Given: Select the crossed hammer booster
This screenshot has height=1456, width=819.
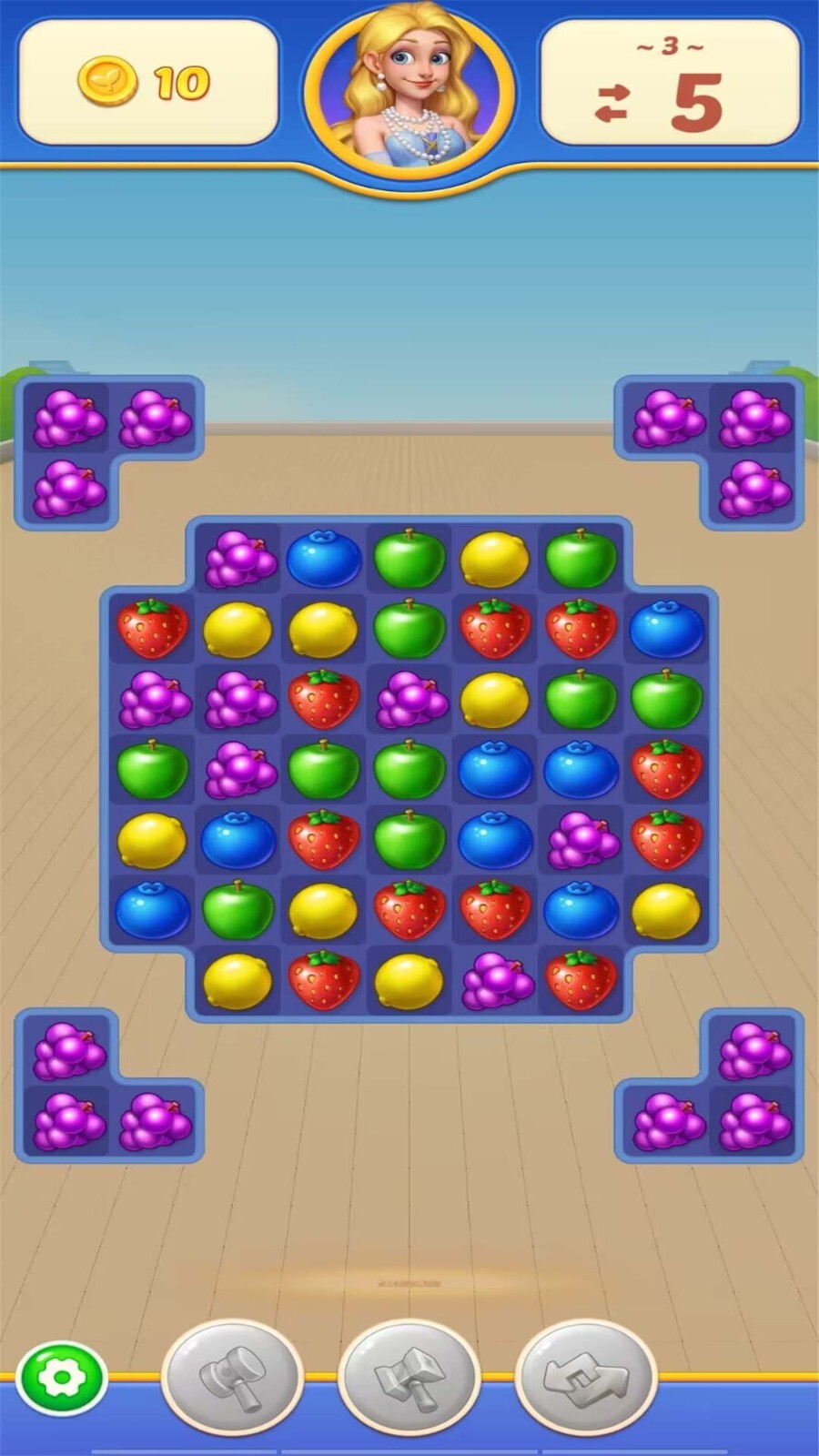Looking at the screenshot, I should click(x=409, y=1378).
